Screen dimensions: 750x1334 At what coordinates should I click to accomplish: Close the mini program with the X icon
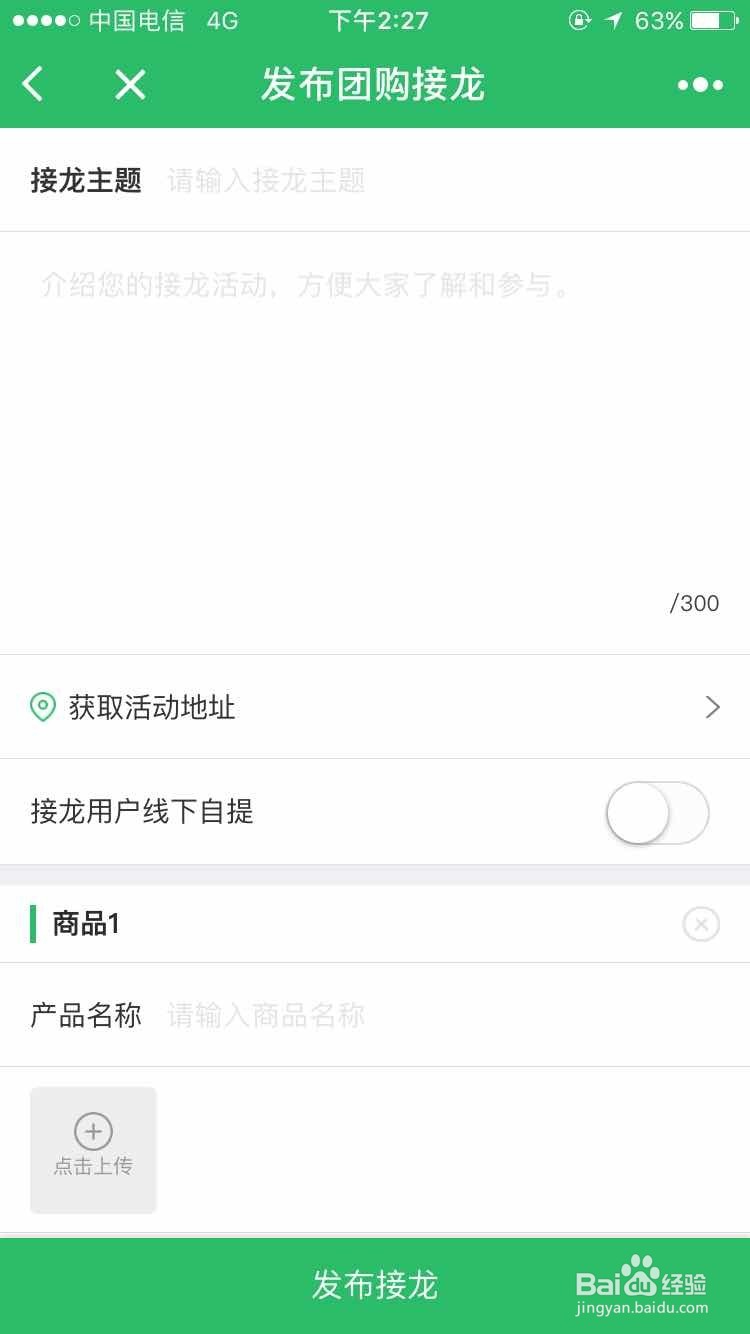[x=129, y=85]
